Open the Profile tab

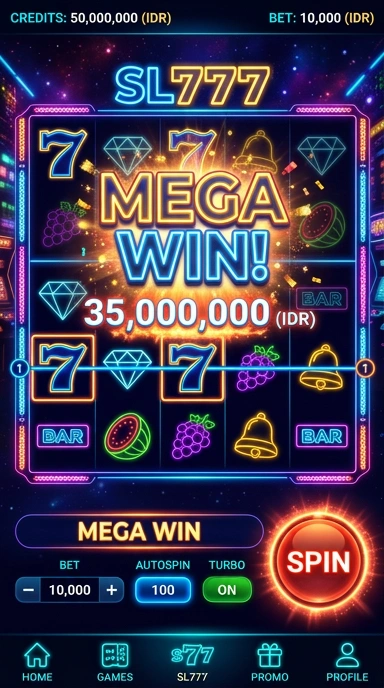pos(347,662)
